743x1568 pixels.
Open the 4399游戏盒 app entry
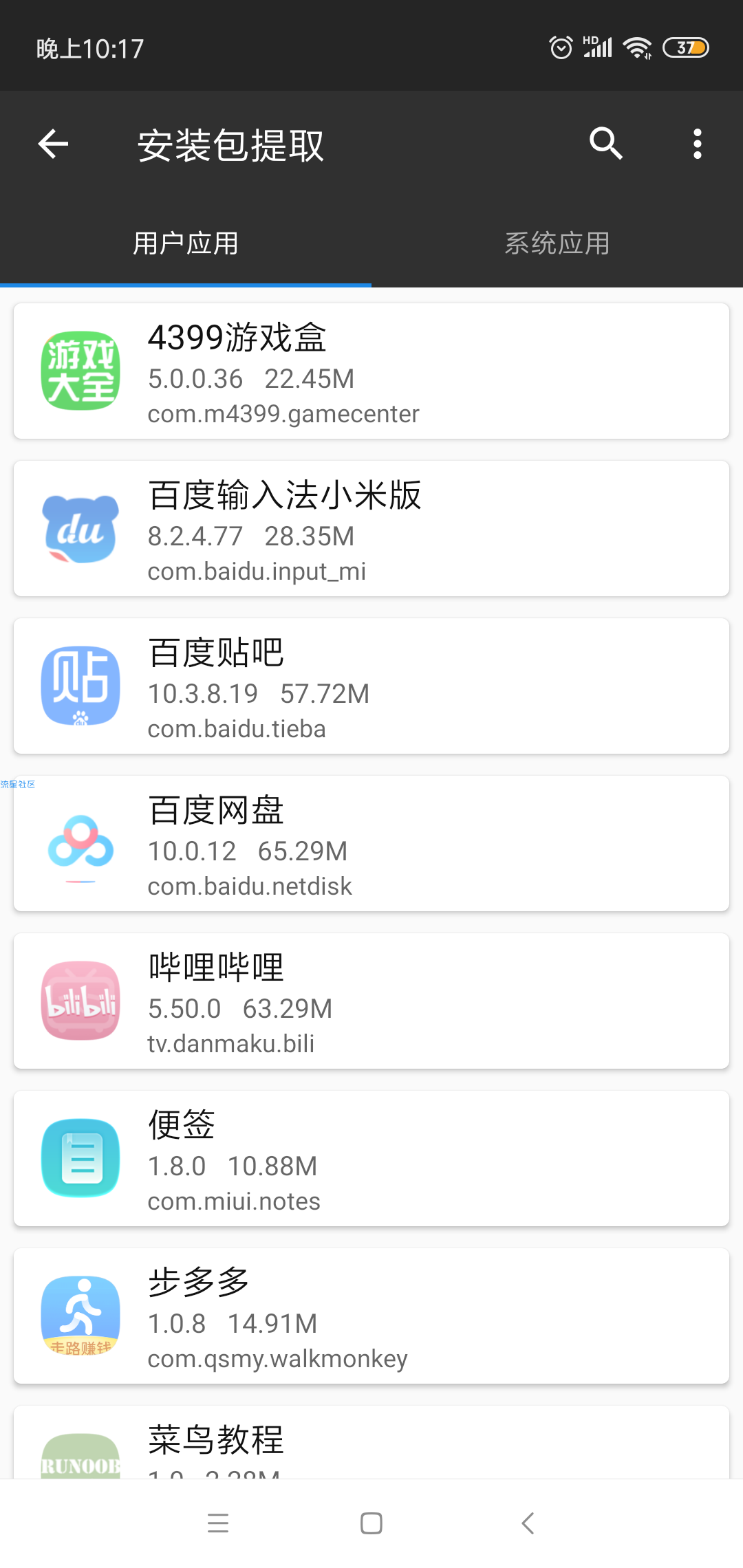[x=371, y=371]
